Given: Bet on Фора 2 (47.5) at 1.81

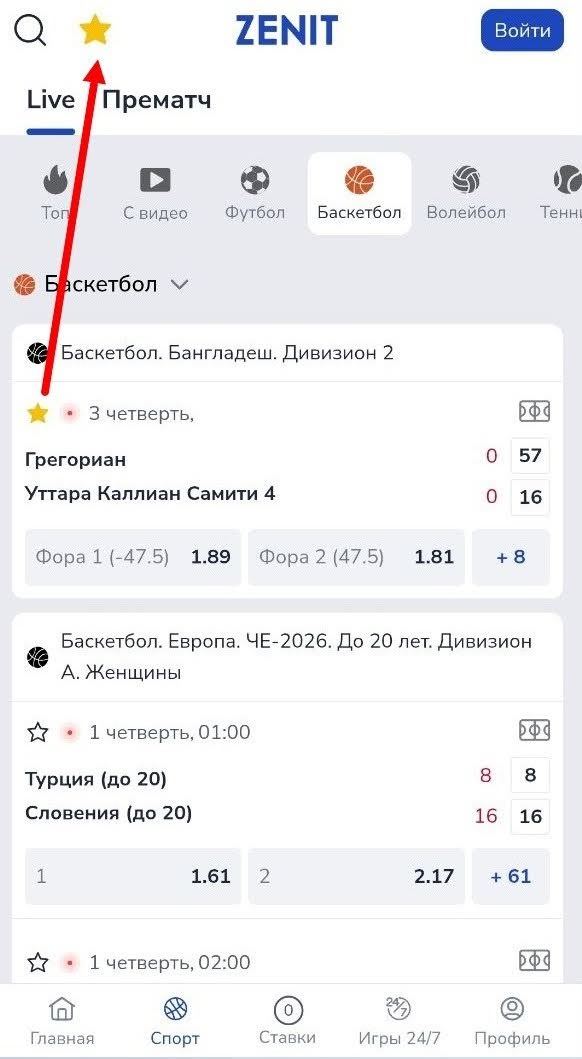Looking at the screenshot, I should 356,557.
